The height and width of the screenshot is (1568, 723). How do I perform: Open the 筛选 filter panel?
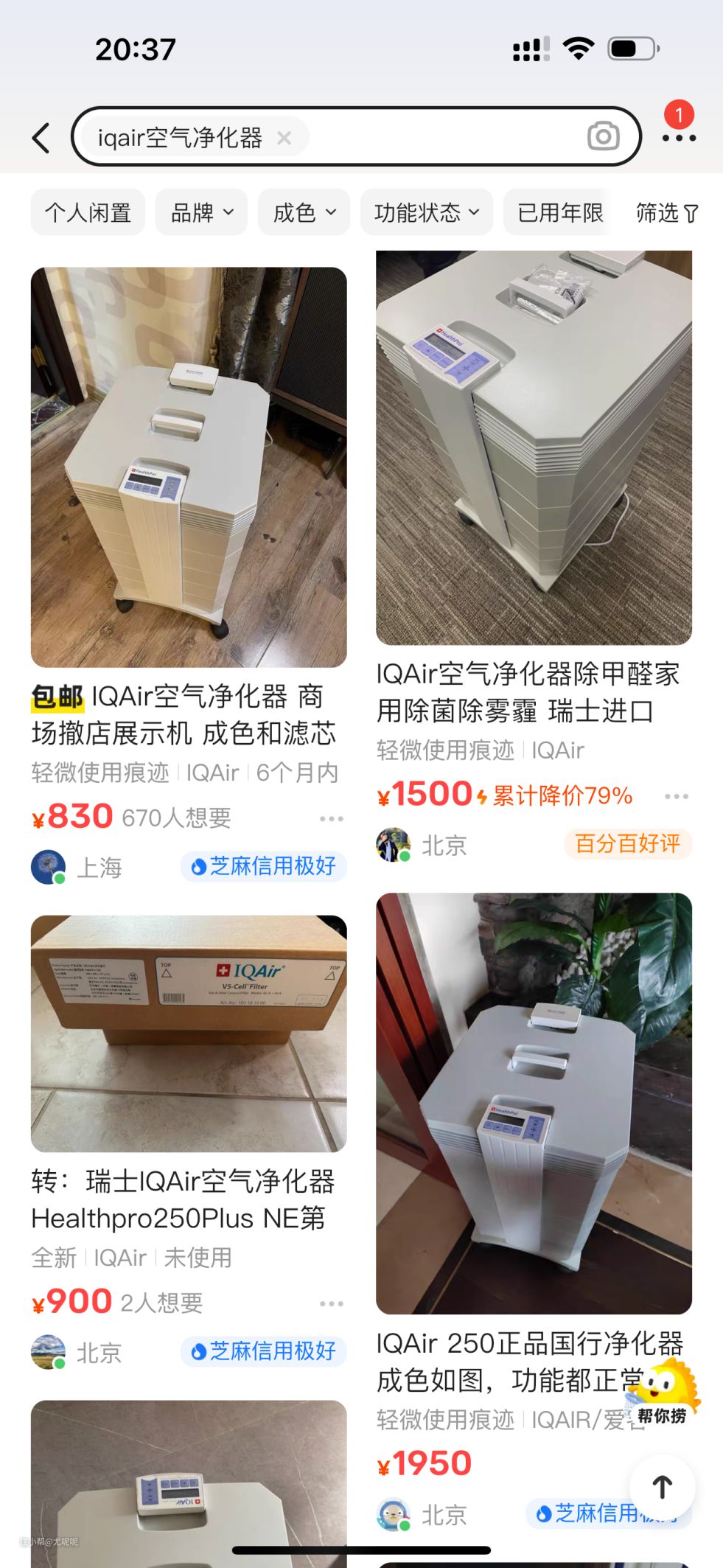tap(666, 213)
